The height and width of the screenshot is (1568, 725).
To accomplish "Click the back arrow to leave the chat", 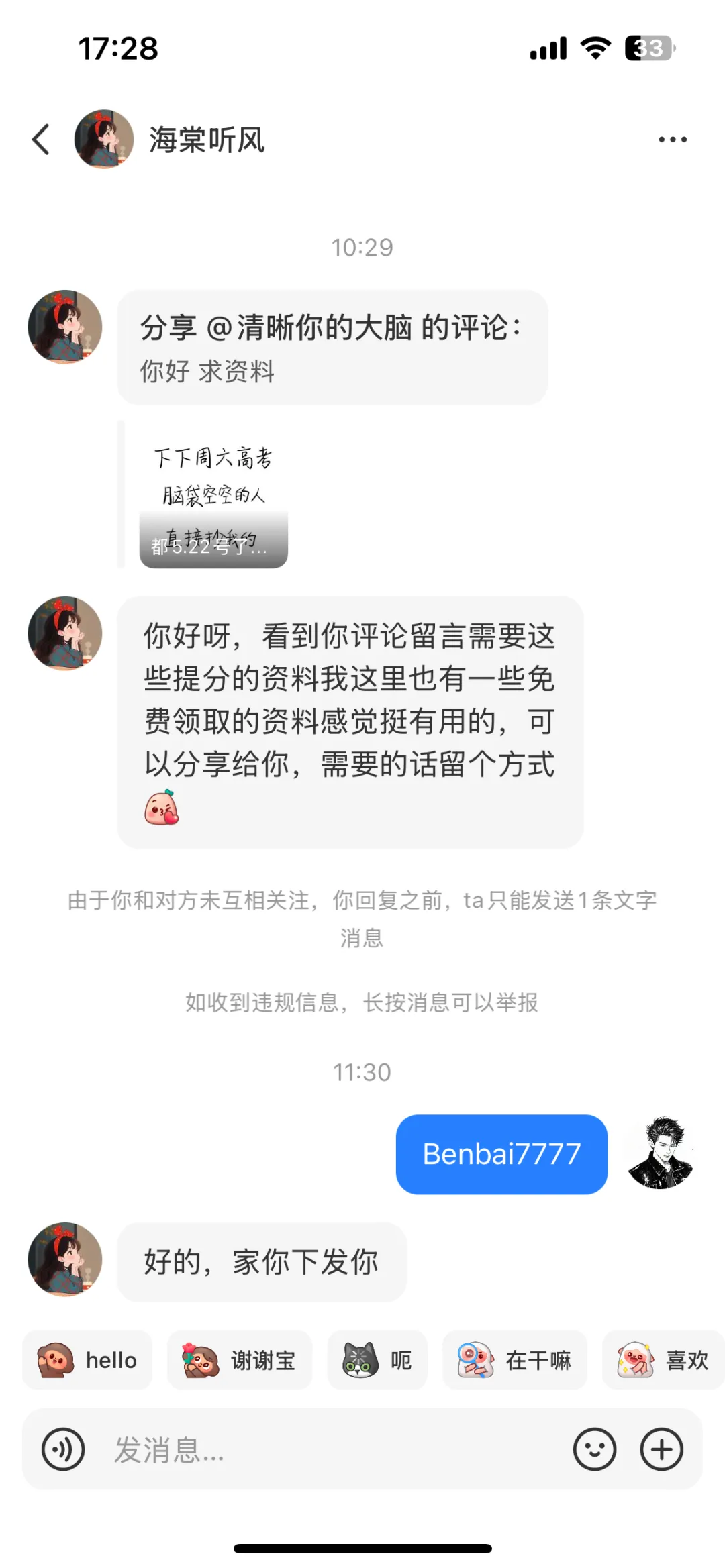I will [40, 139].
